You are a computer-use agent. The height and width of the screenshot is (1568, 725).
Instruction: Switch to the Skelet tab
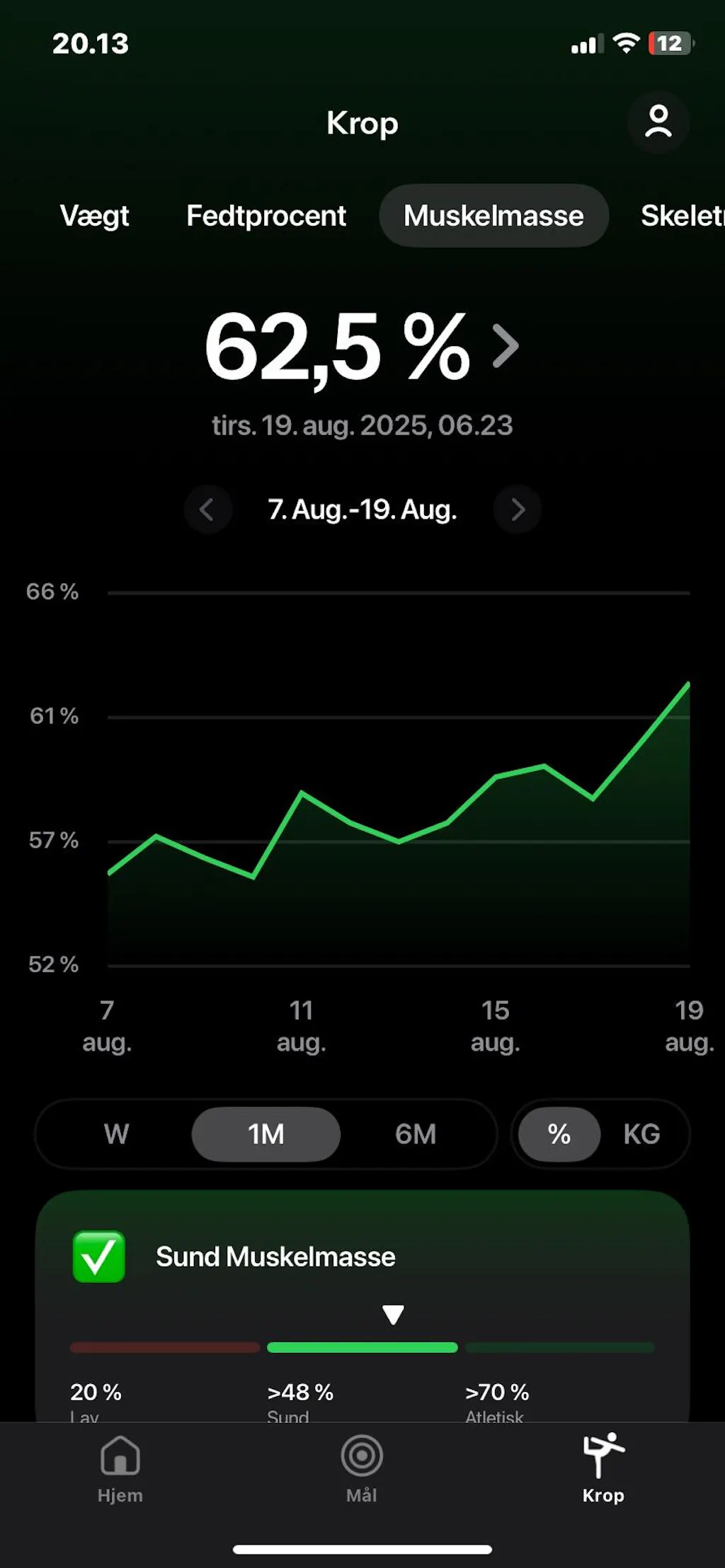coord(681,216)
